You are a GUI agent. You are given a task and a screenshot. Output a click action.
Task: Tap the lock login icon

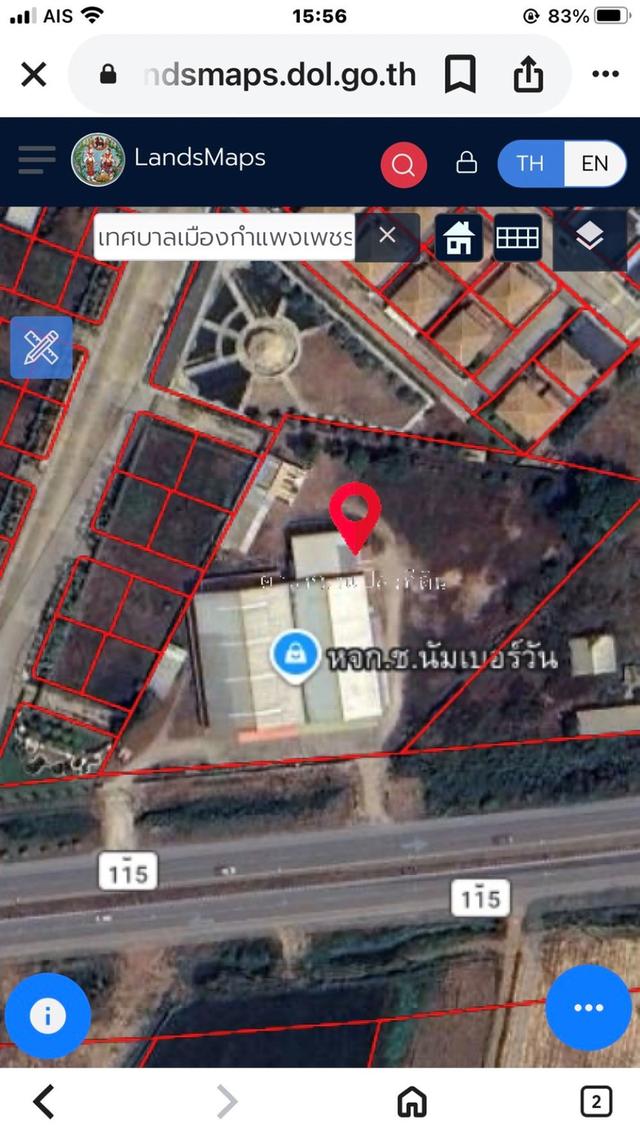466,163
